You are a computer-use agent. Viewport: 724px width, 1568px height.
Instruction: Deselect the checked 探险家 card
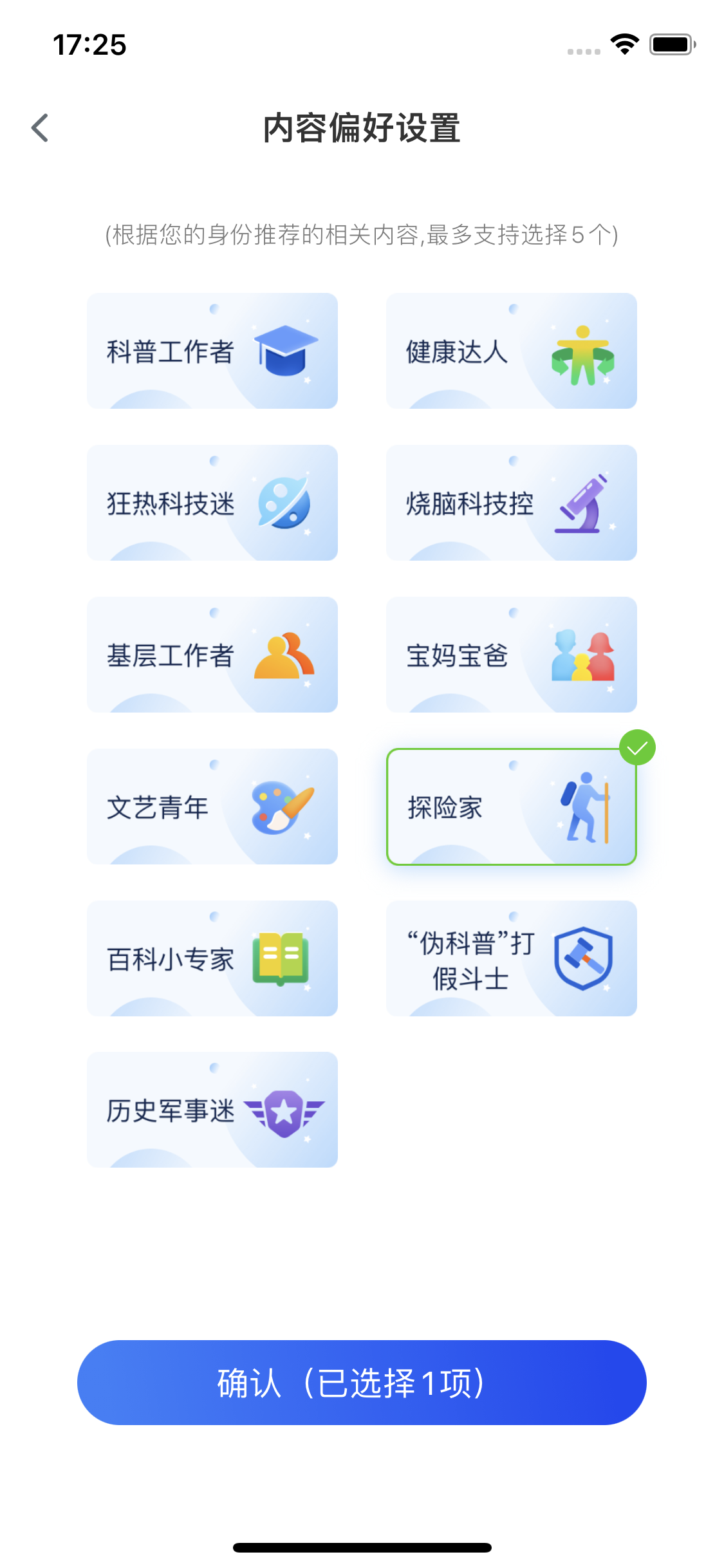click(511, 807)
